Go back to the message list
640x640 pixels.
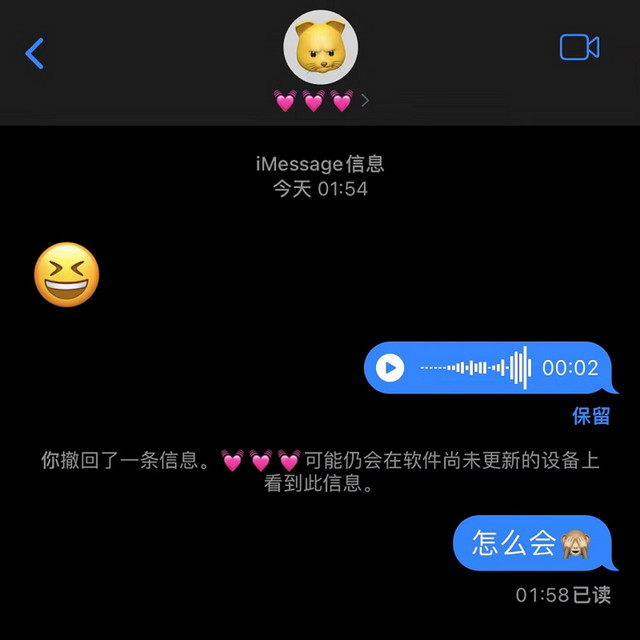(x=35, y=53)
